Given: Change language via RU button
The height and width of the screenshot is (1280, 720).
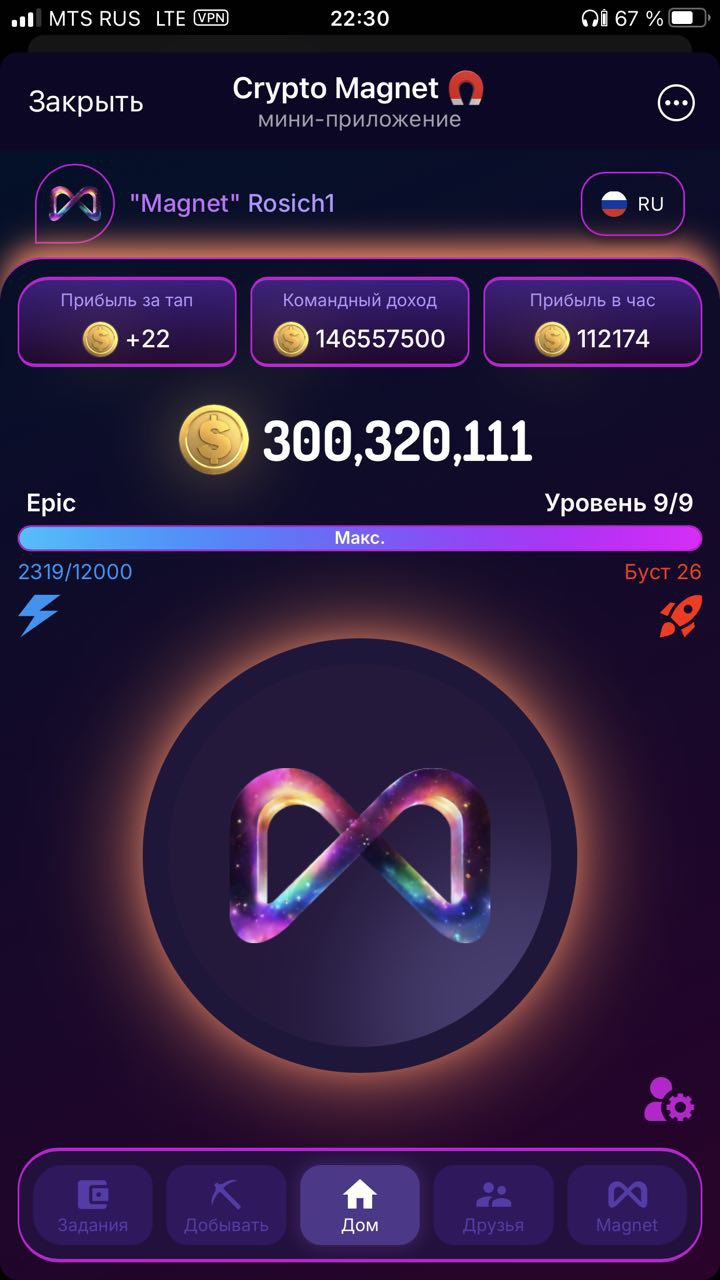Looking at the screenshot, I should click(x=632, y=204).
